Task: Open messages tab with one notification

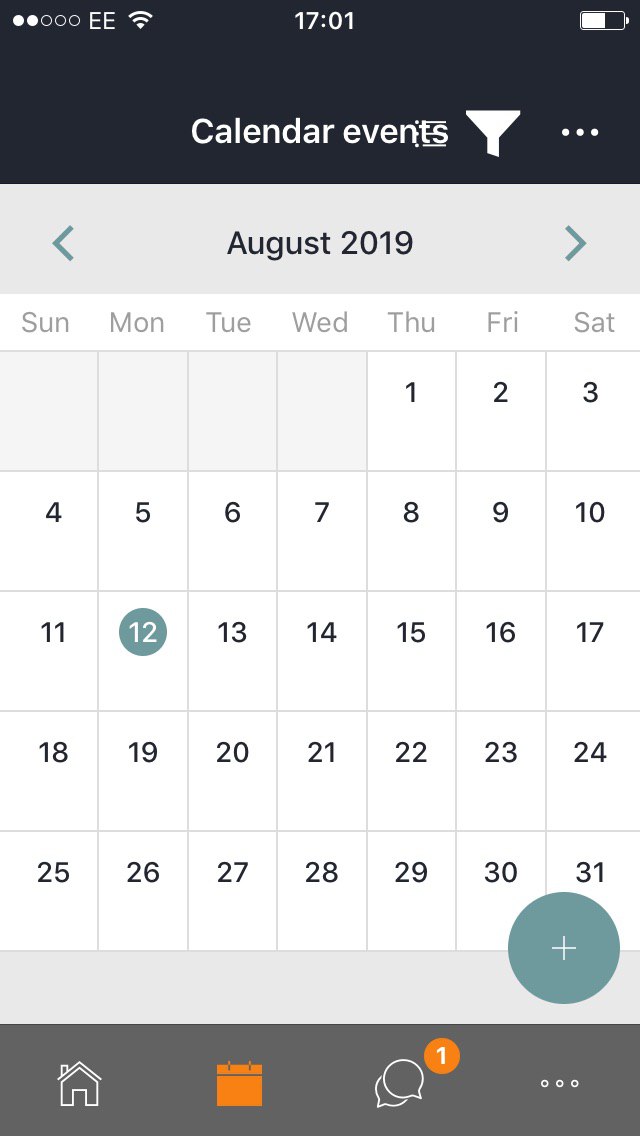Action: pyautogui.click(x=400, y=1083)
